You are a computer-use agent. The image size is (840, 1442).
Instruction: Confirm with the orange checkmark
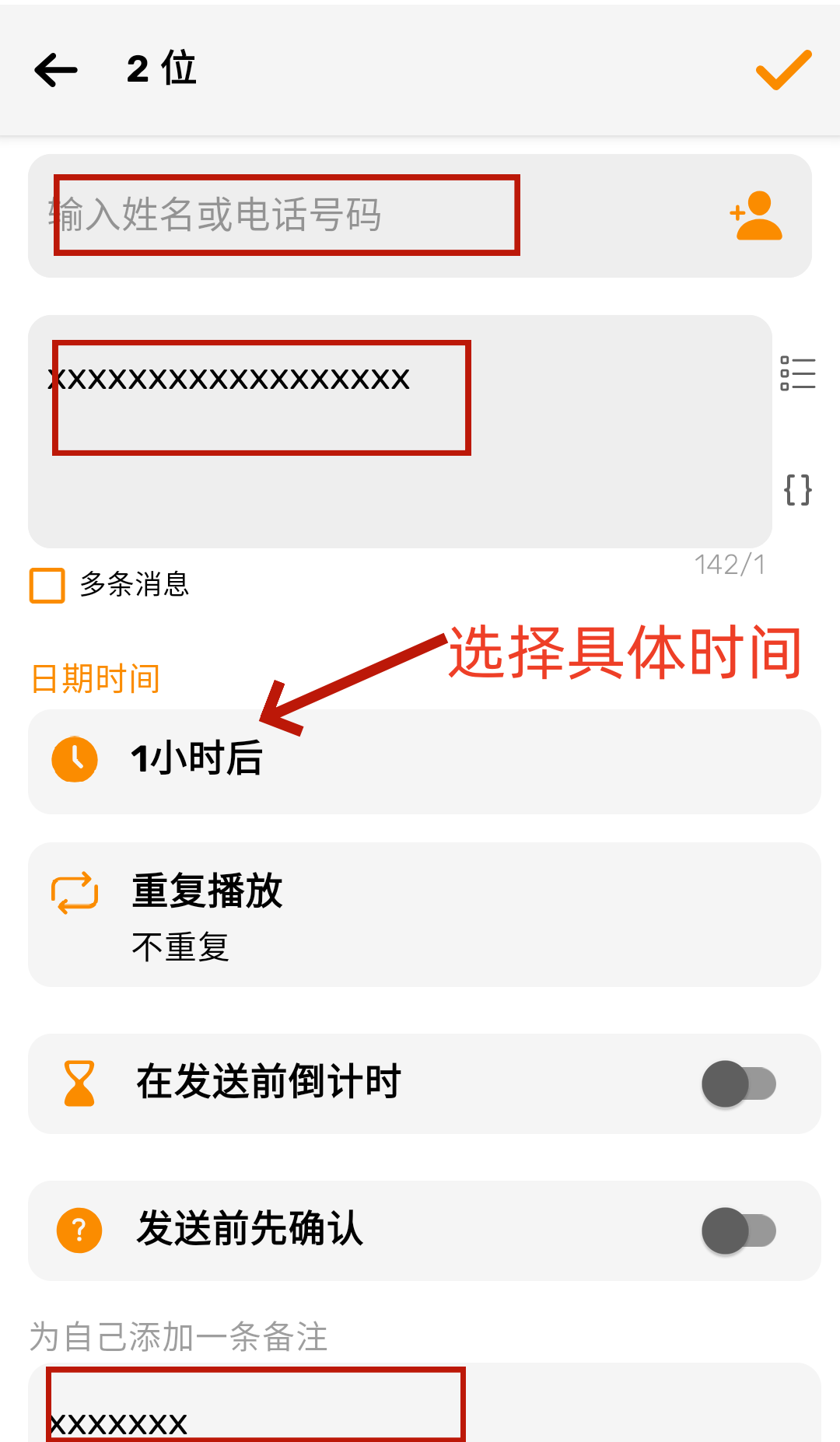[783, 70]
